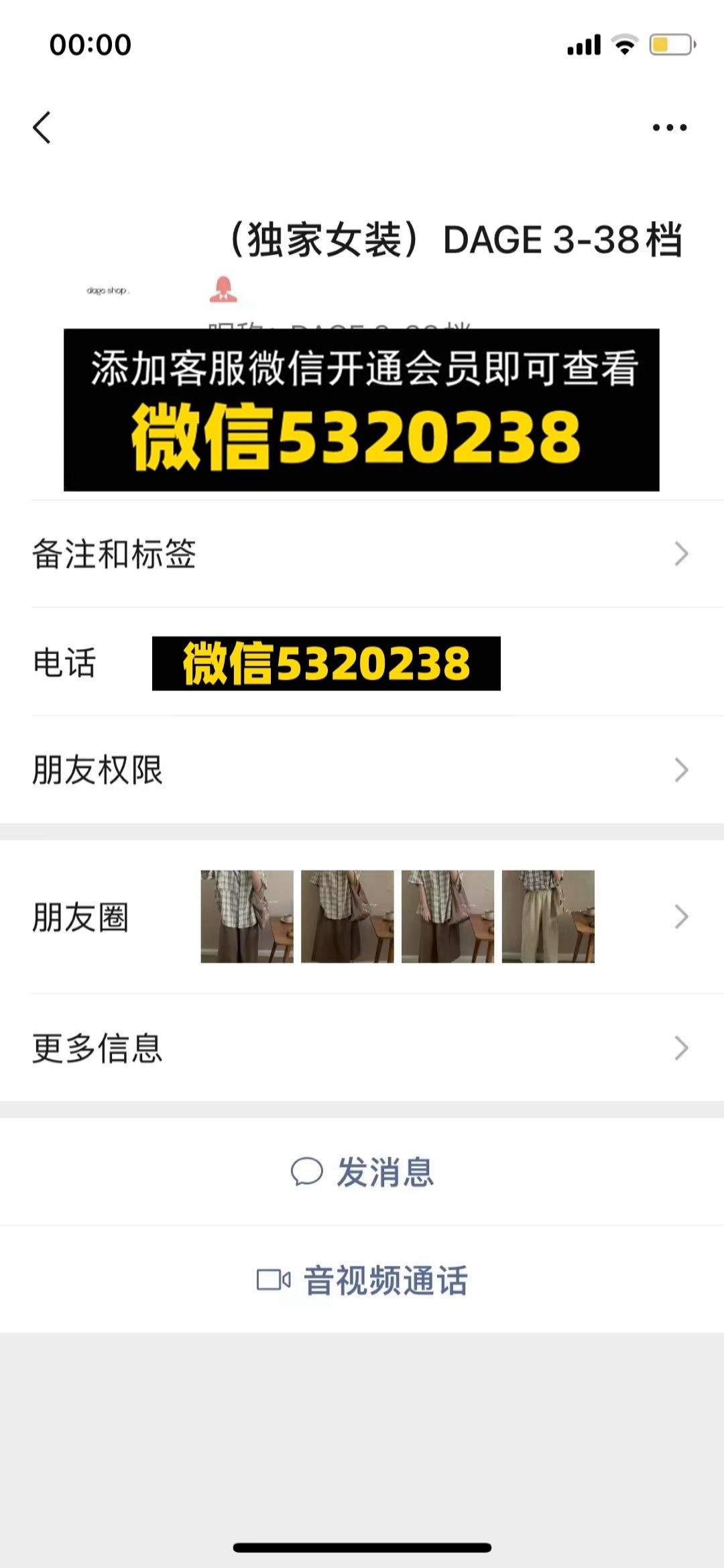This screenshot has height=1568, width=724.
Task: Open the three-dot overflow menu
Action: pos(670,127)
